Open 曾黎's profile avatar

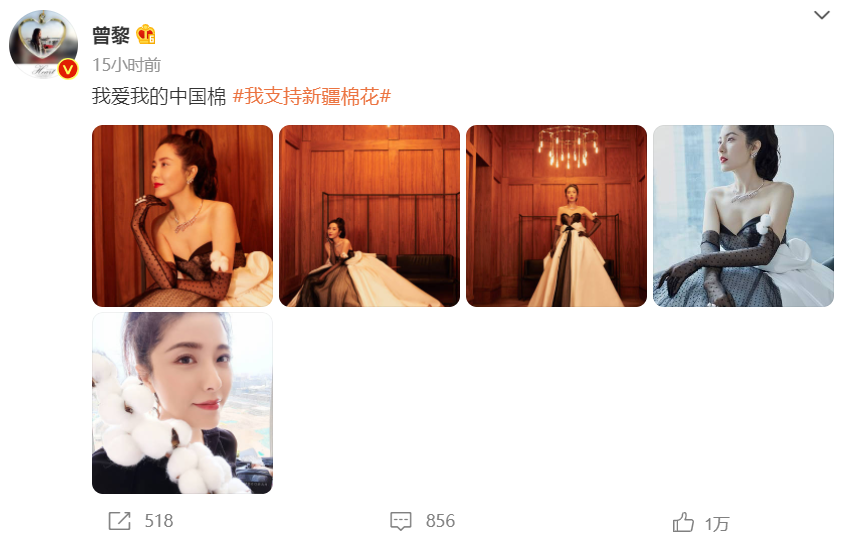43,45
